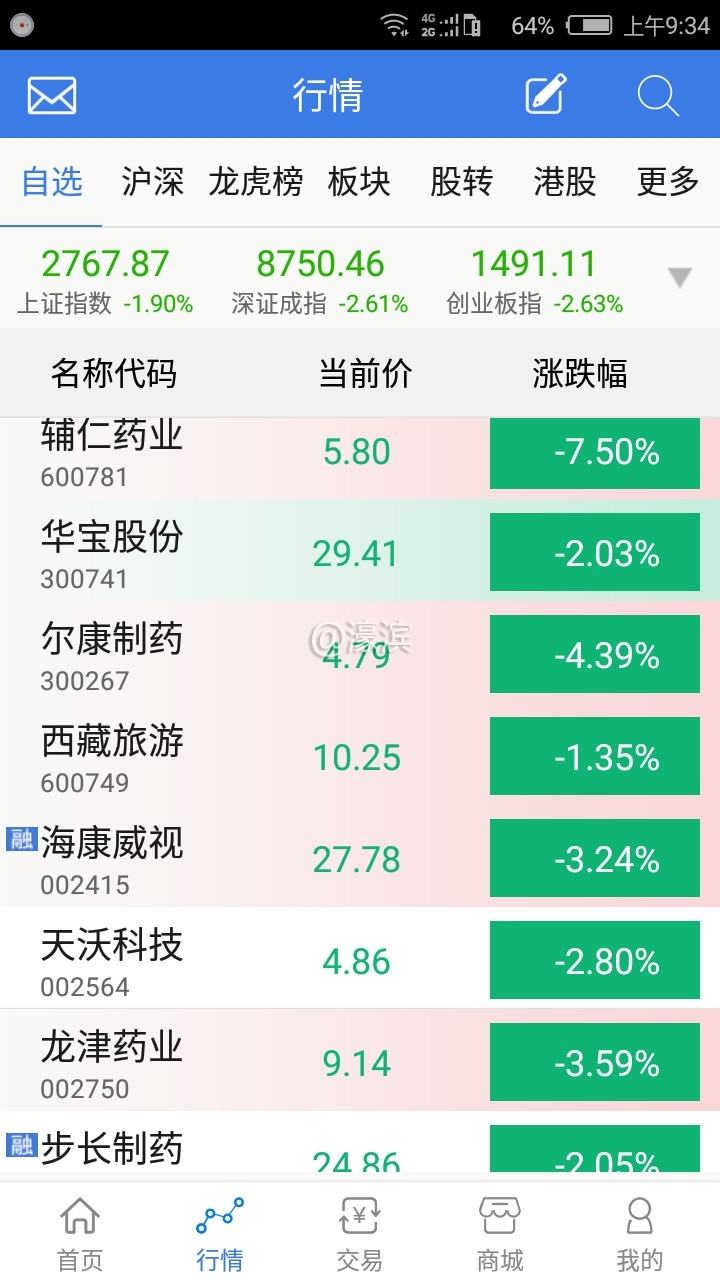Screen dimensions: 720x1280
Task: Sort the list by 涨跌幅
Action: pos(580,374)
